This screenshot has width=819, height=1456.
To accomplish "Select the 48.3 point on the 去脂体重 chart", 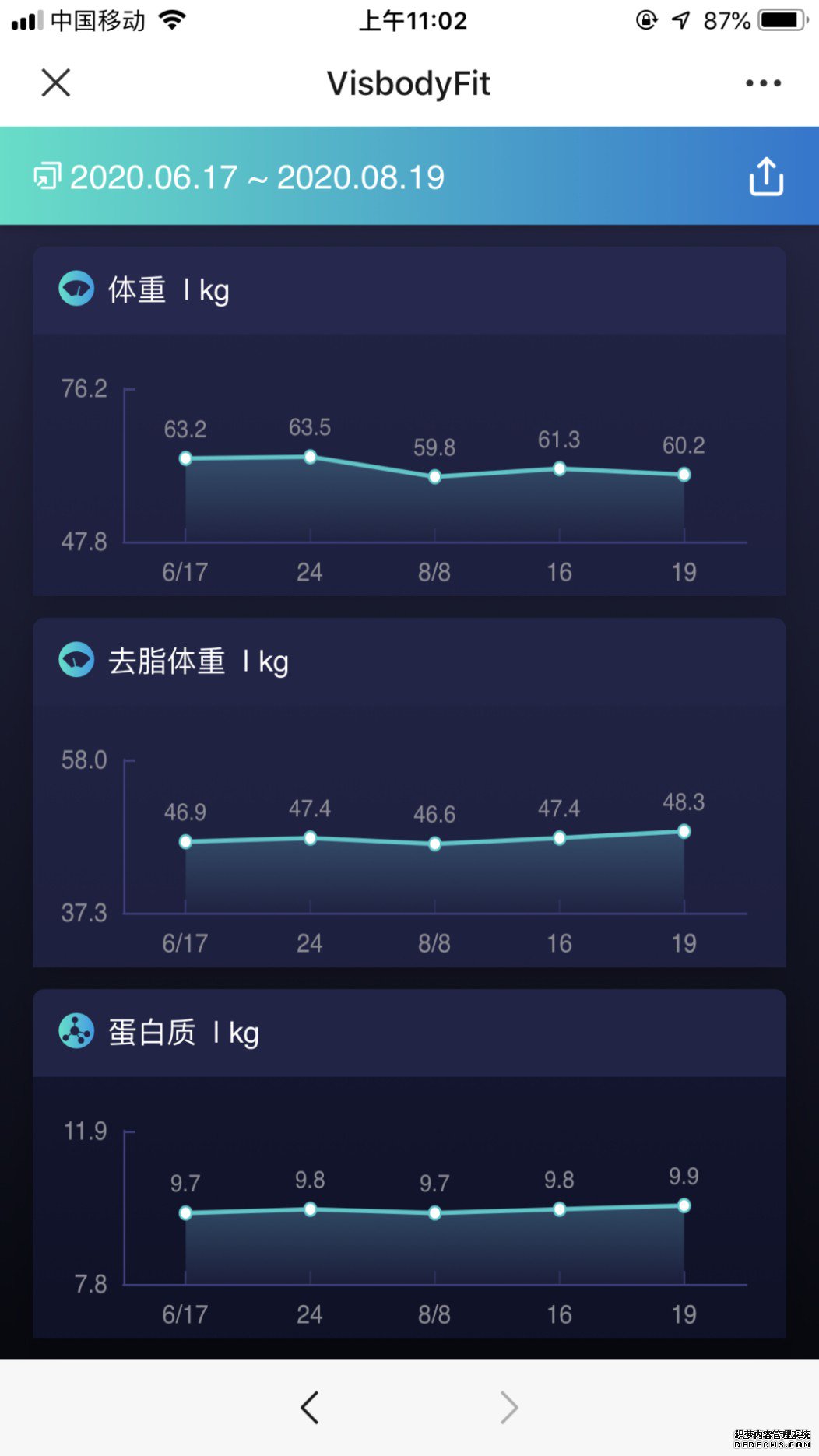I will click(684, 831).
